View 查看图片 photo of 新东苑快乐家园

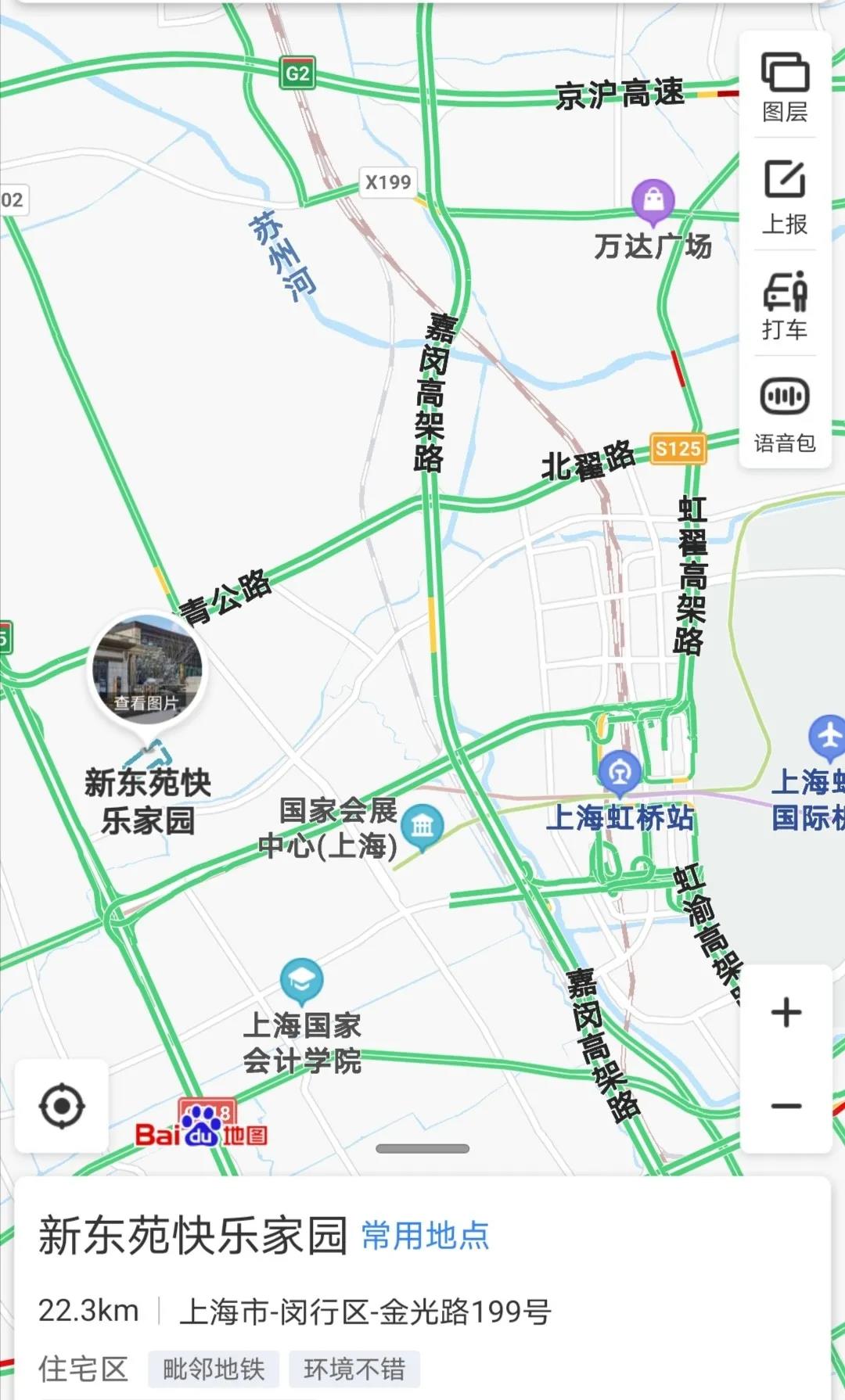pyautogui.click(x=147, y=669)
